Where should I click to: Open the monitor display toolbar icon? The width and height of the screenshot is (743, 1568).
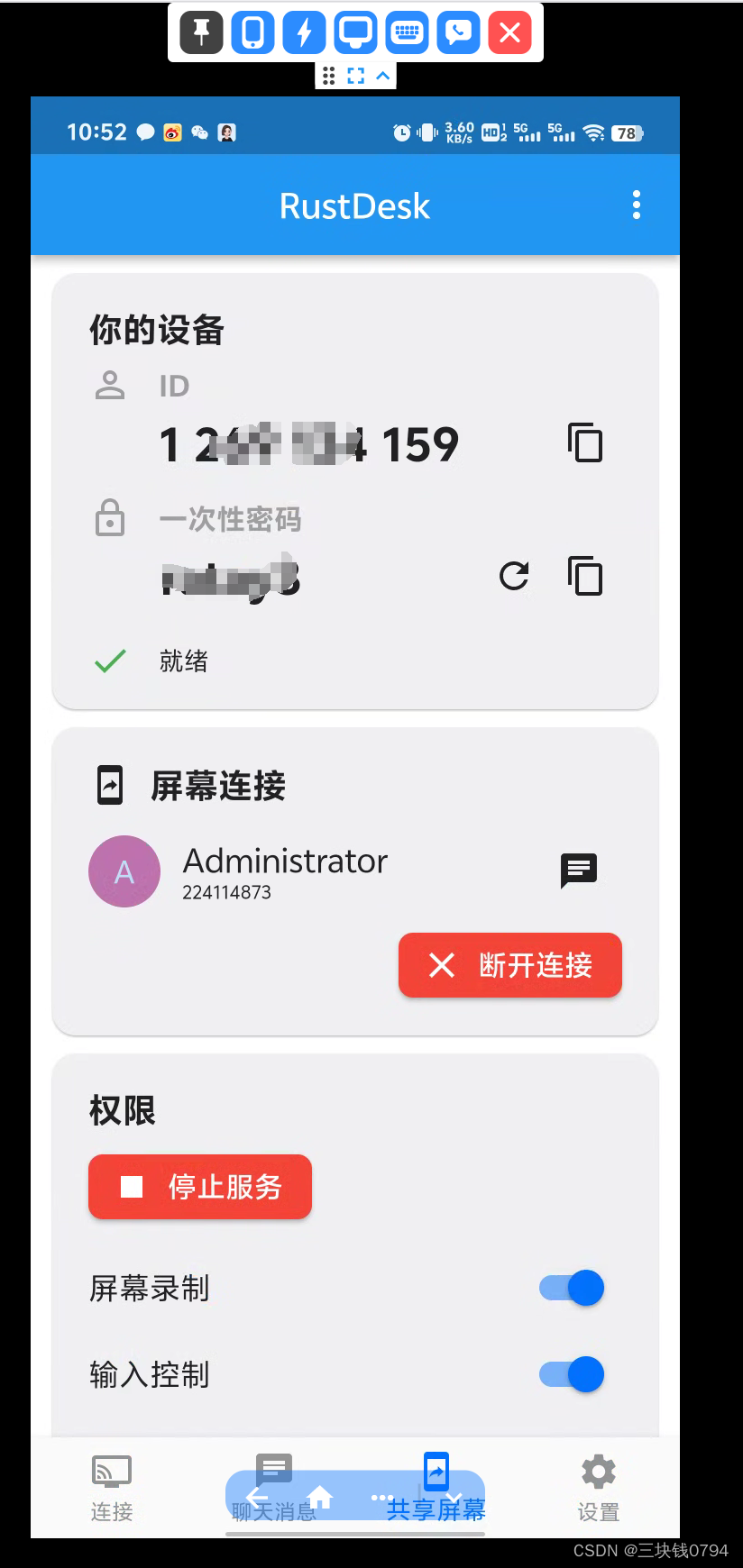coord(355,32)
